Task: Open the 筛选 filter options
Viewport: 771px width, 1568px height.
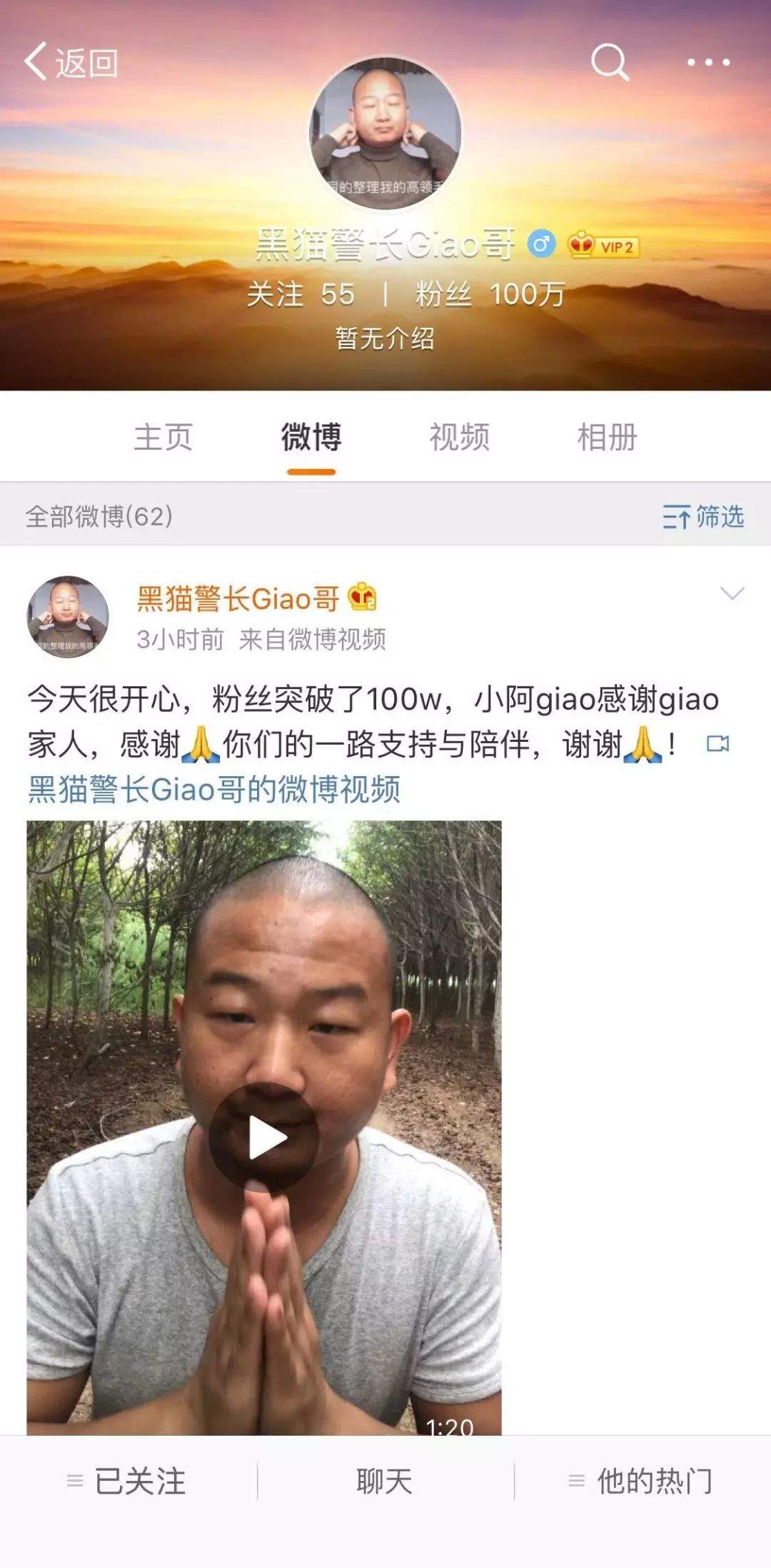Action: coord(703,516)
